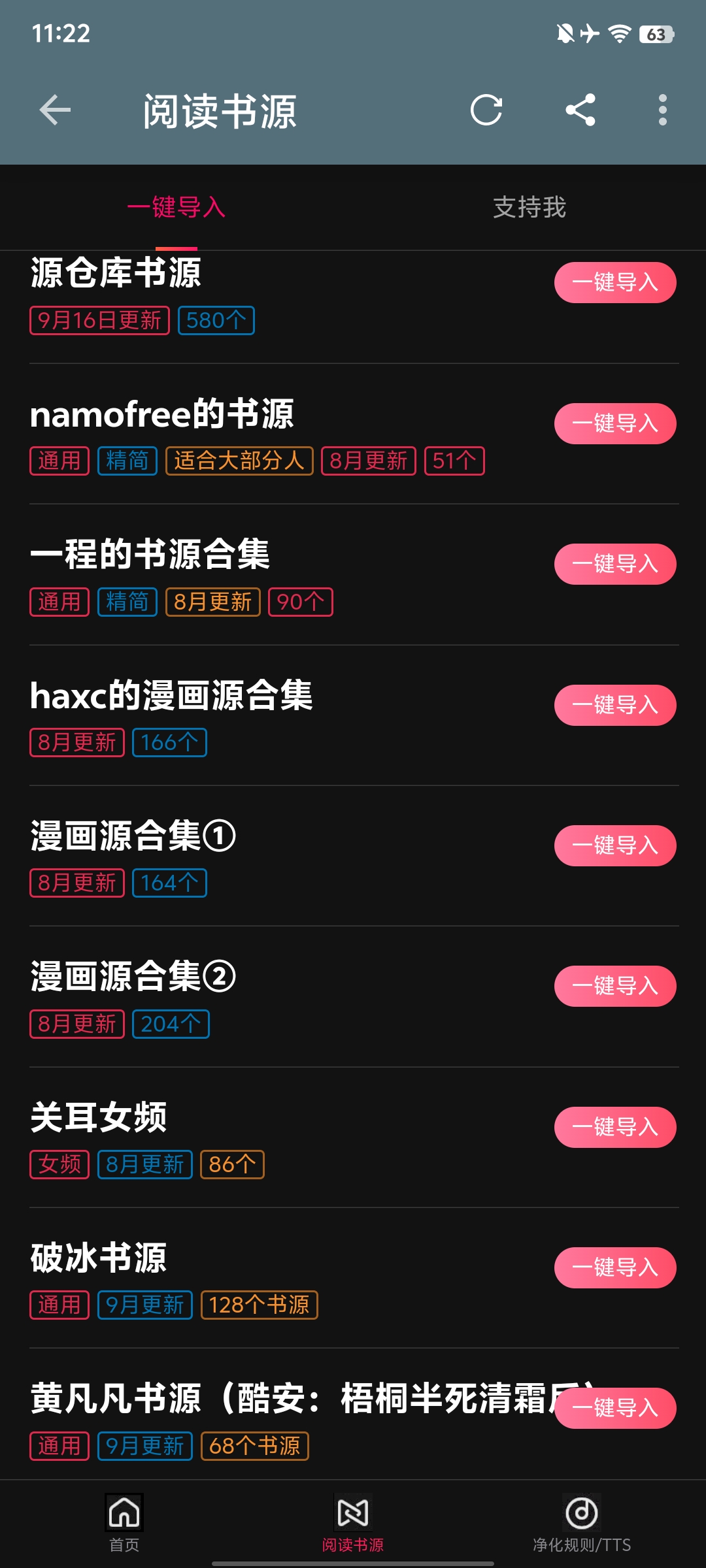The height and width of the screenshot is (1568, 706).
Task: Open the three-dot overflow menu
Action: click(x=663, y=110)
